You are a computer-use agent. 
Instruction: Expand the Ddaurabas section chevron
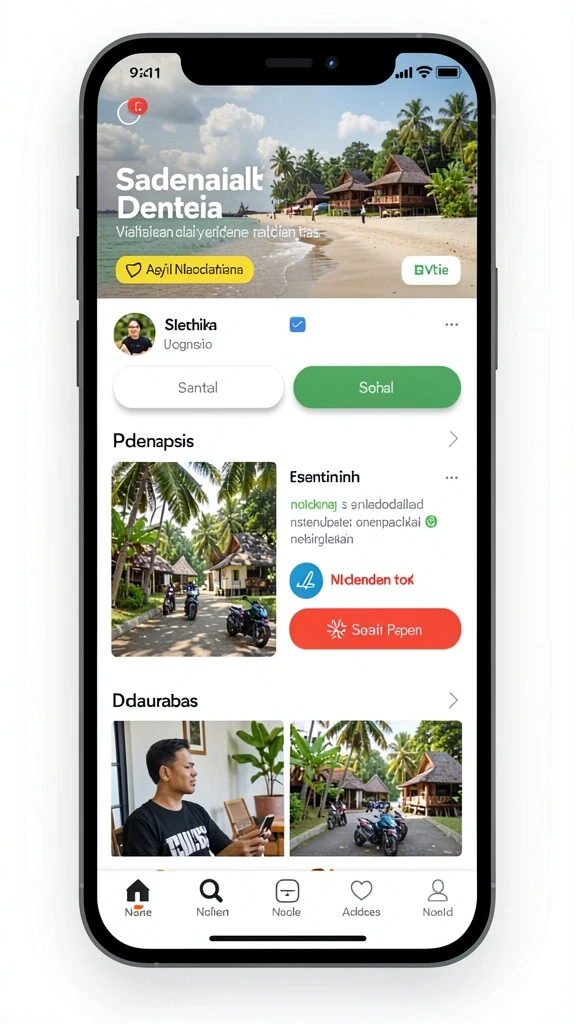click(453, 701)
